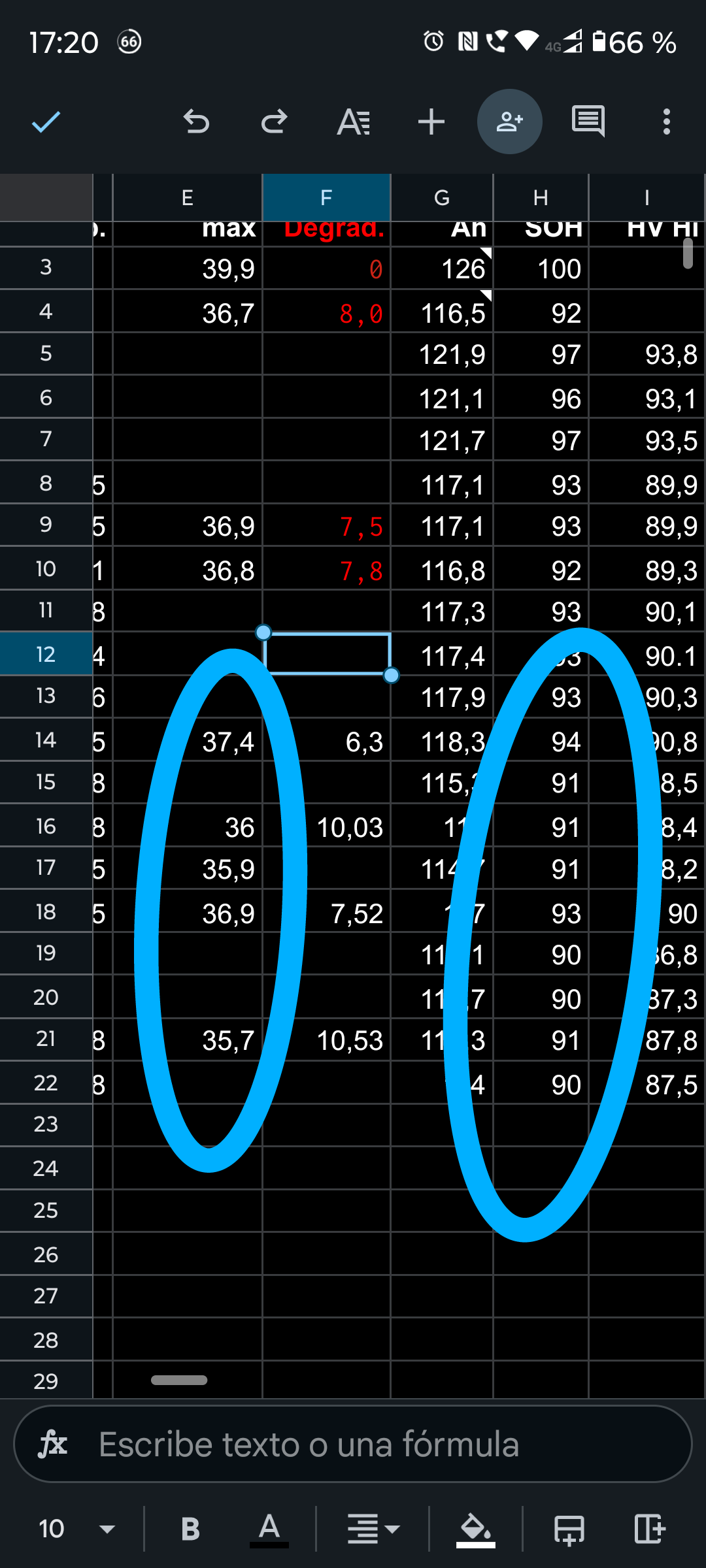This screenshot has height=1568, width=706.
Task: Open the overflow menu
Action: point(666,122)
